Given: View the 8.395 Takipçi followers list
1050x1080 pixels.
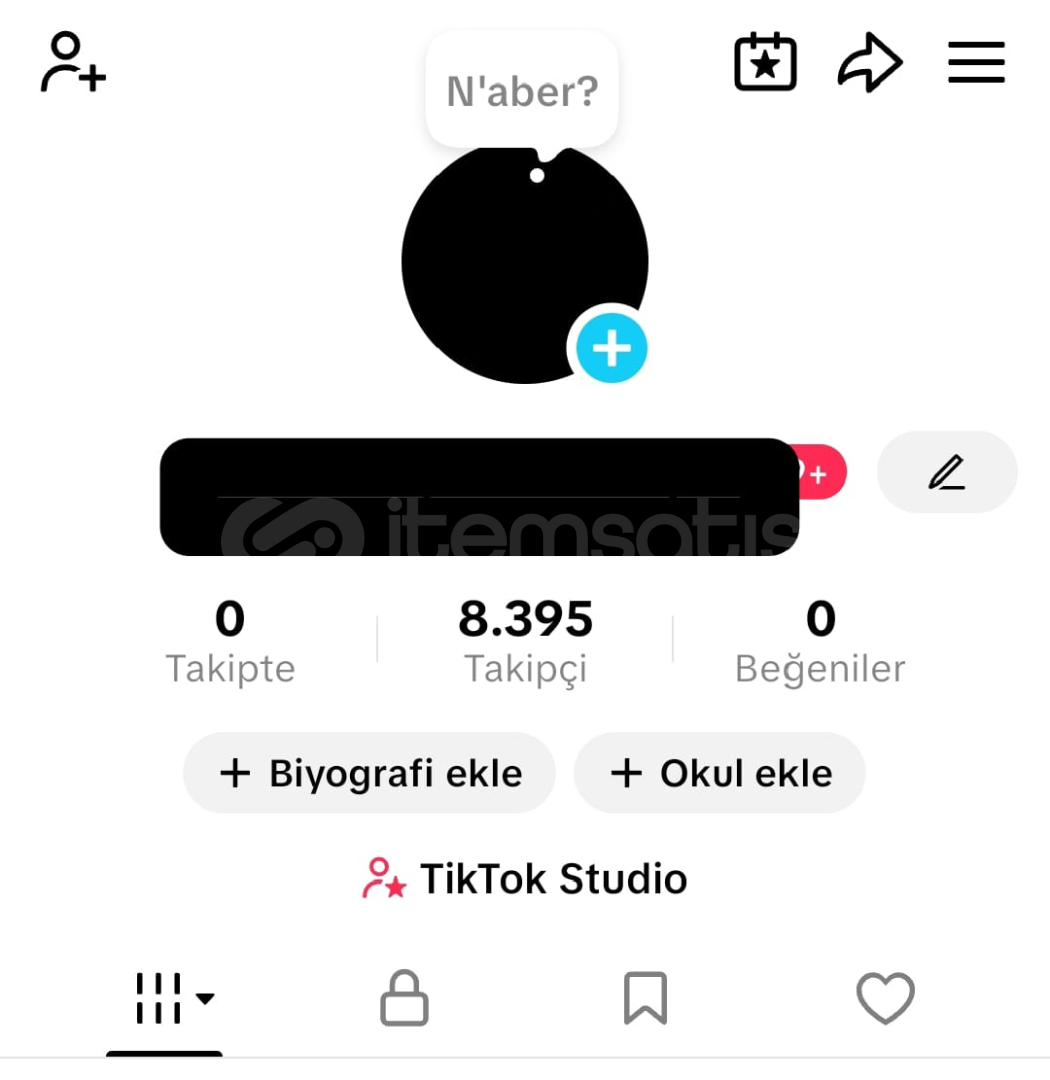Looking at the screenshot, I should click(x=526, y=642).
